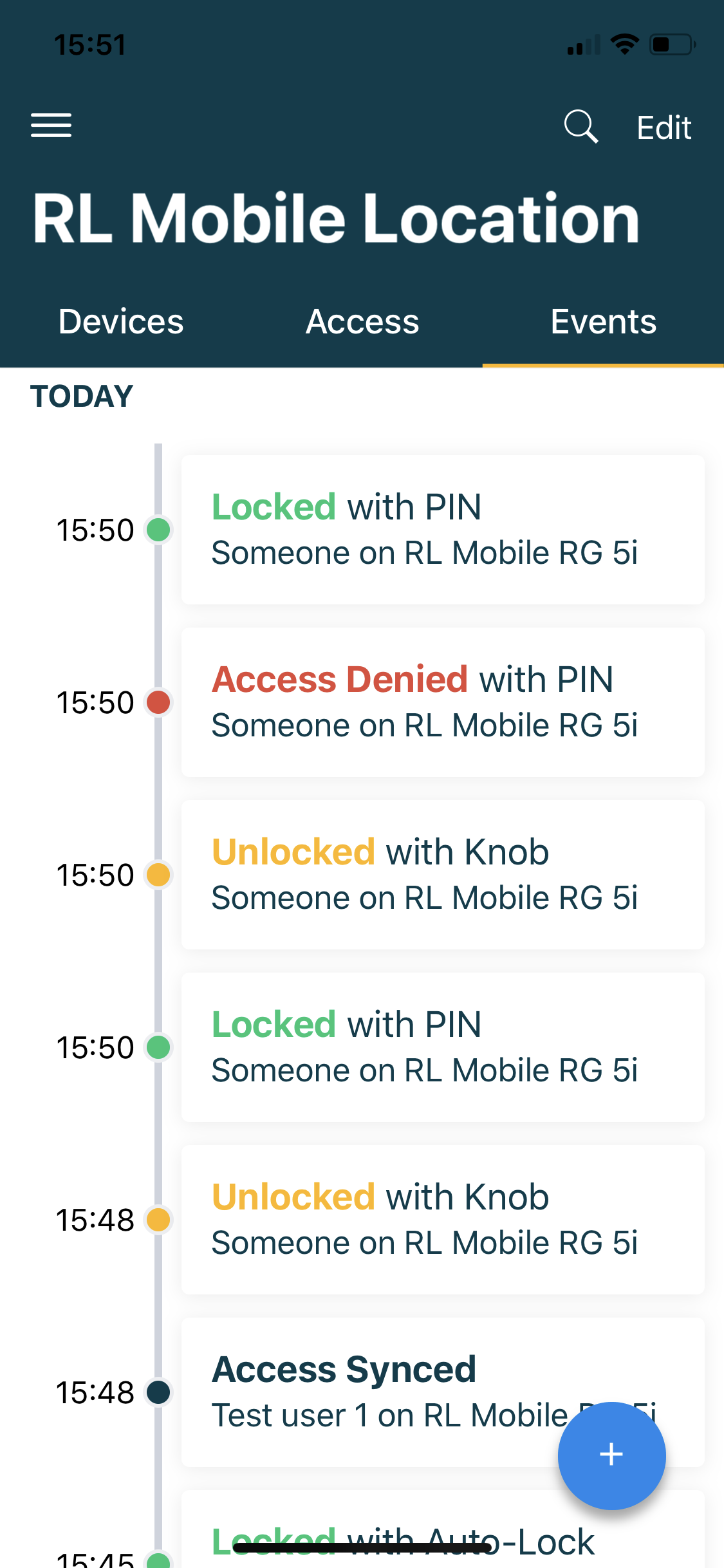Image resolution: width=724 pixels, height=1568 pixels.
Task: Tap the dark dot beside Access Synced
Action: pyautogui.click(x=159, y=1392)
